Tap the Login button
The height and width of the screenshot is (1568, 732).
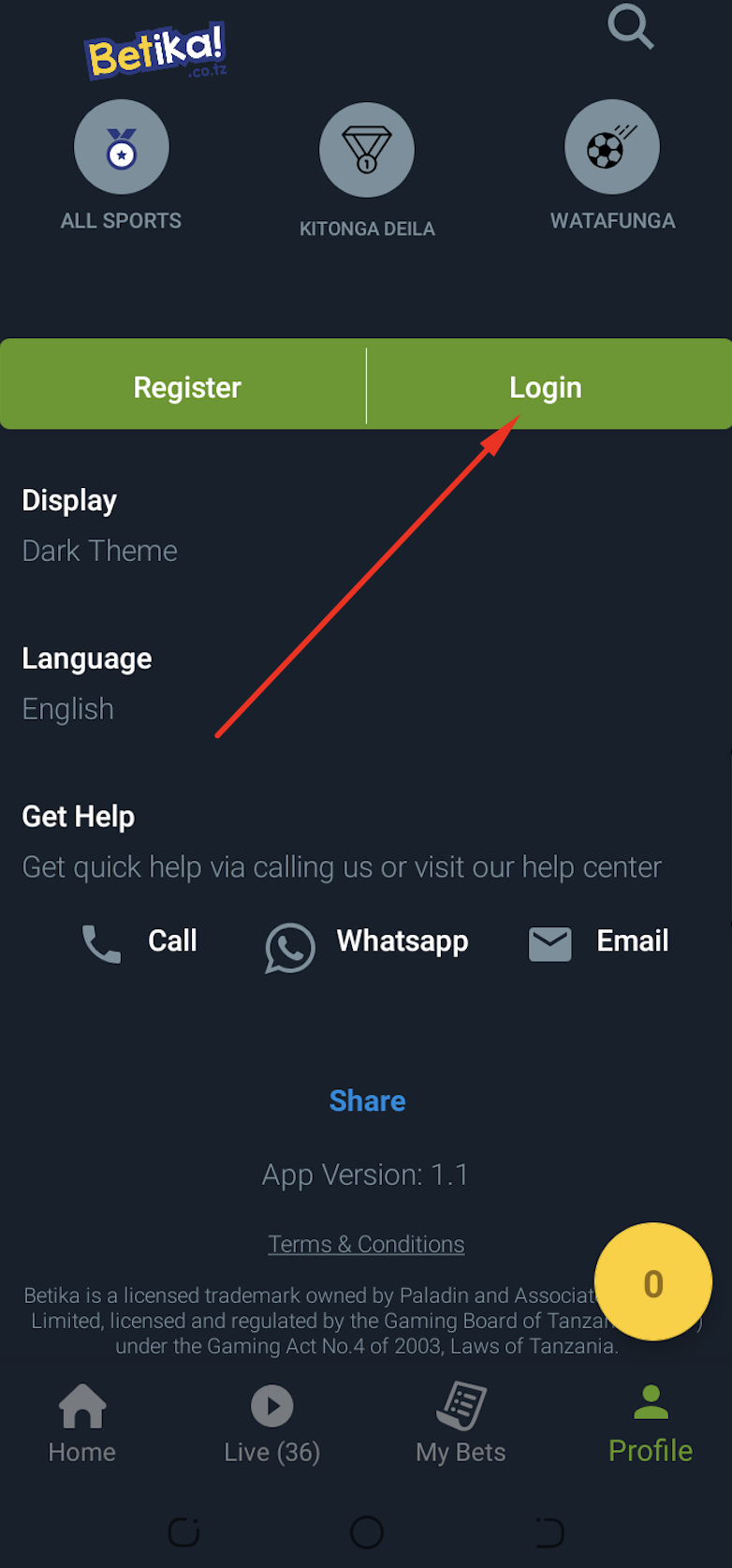pyautogui.click(x=546, y=387)
